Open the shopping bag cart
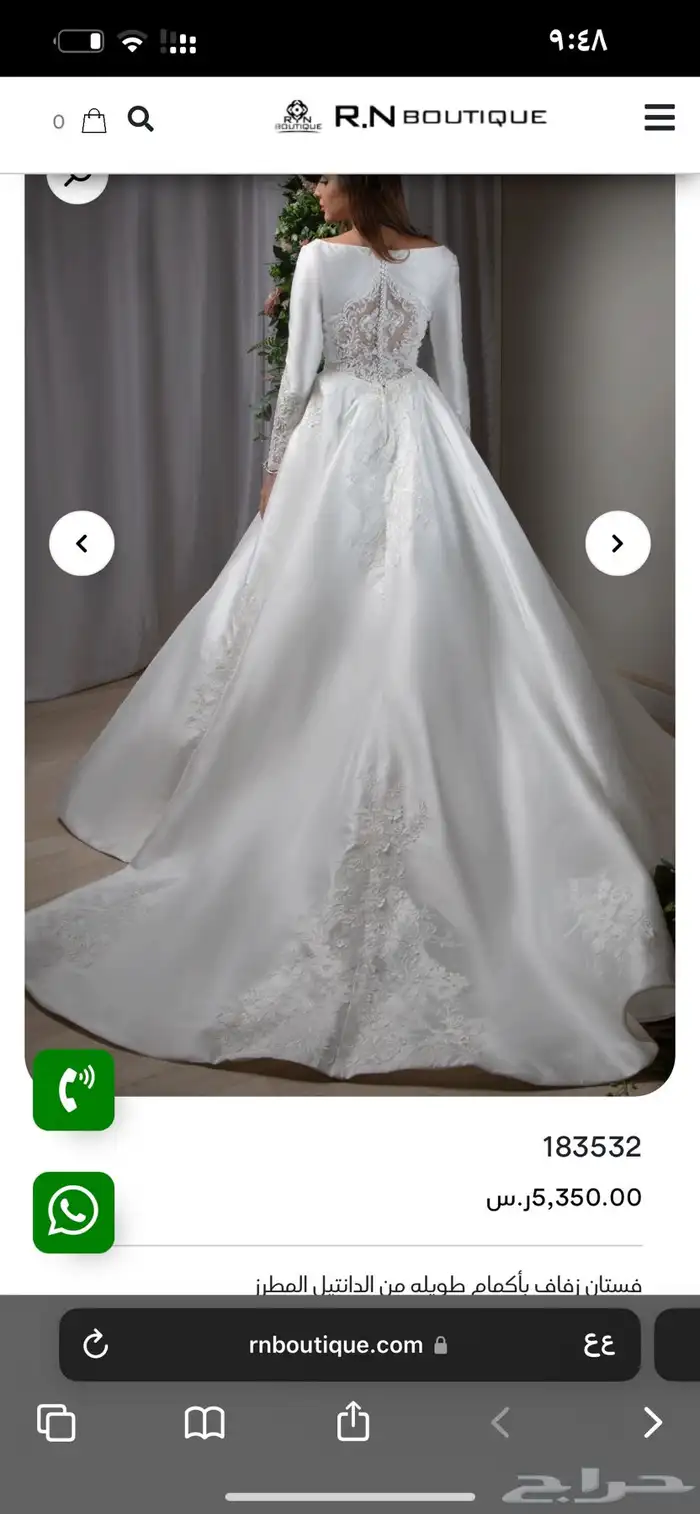The height and width of the screenshot is (1514, 700). coord(94,121)
